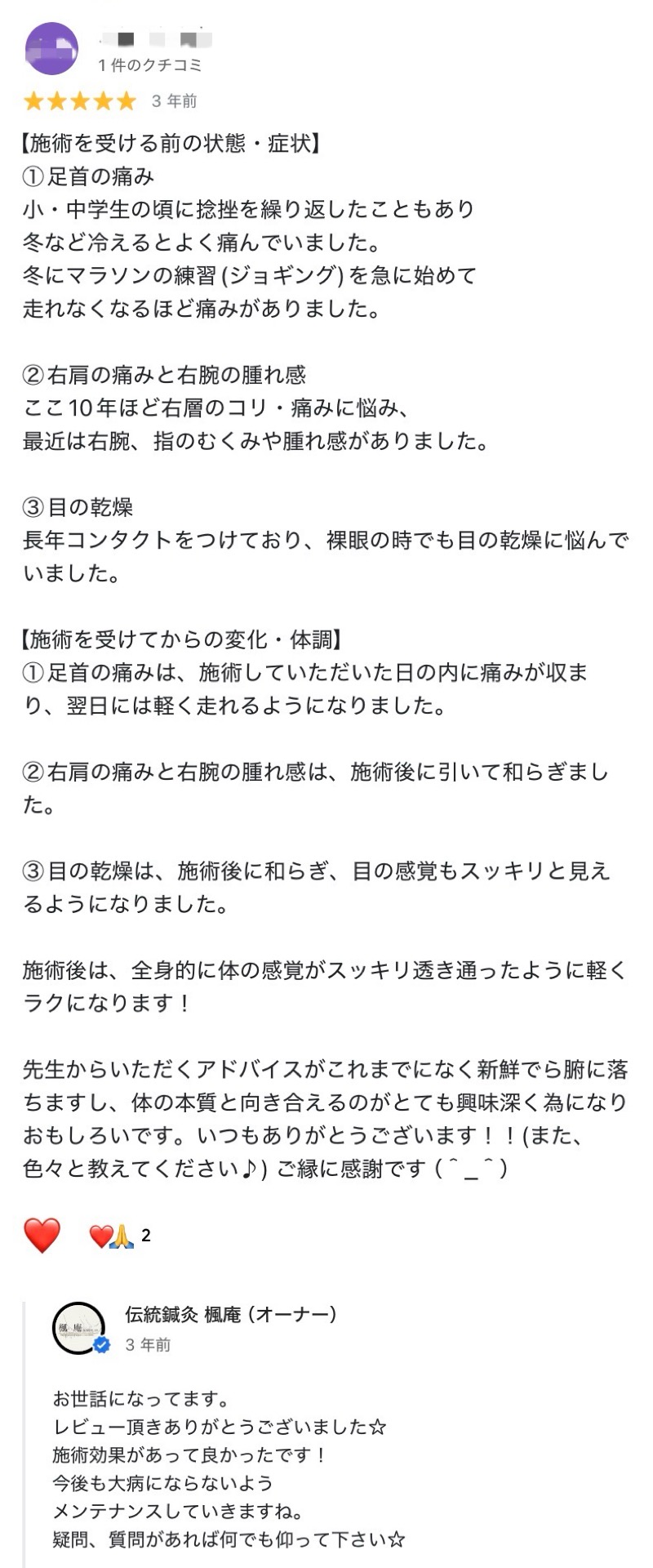Viewport: 653px width, 1568px height.
Task: Open the reviewer's profile avatar
Action: (x=51, y=49)
